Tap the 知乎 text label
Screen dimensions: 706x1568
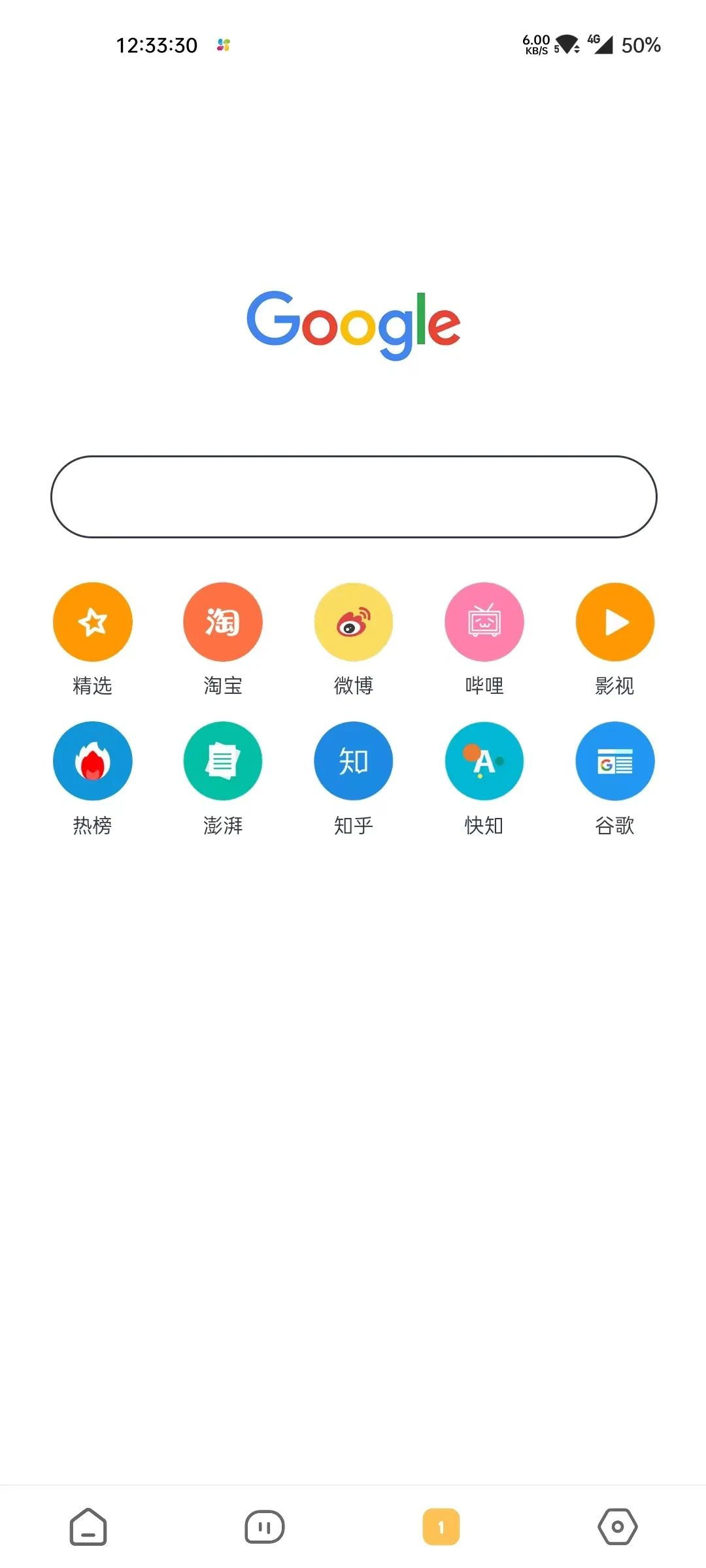coord(354,825)
